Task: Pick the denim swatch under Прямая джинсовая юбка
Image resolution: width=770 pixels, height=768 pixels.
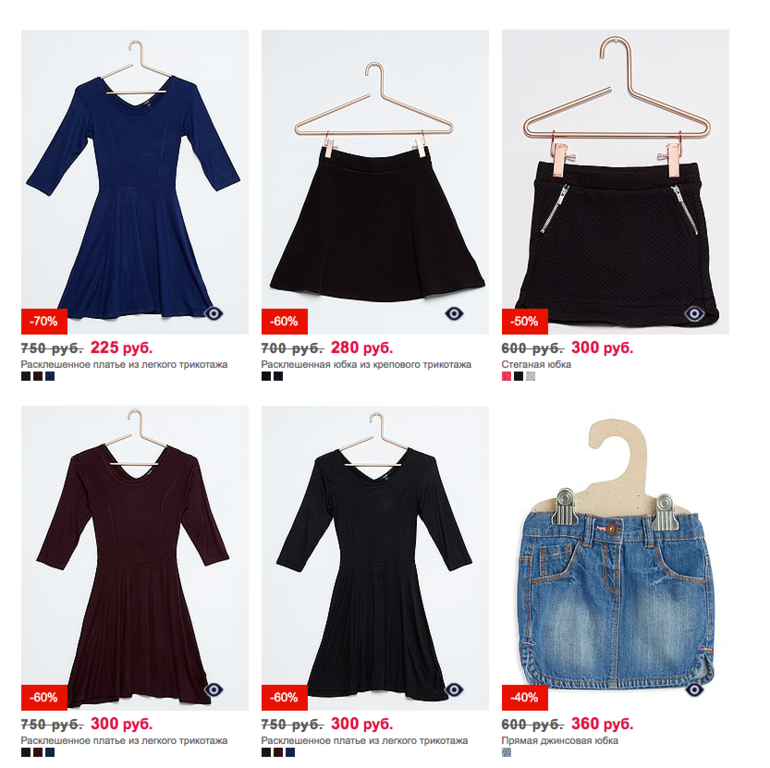Action: click(x=506, y=753)
